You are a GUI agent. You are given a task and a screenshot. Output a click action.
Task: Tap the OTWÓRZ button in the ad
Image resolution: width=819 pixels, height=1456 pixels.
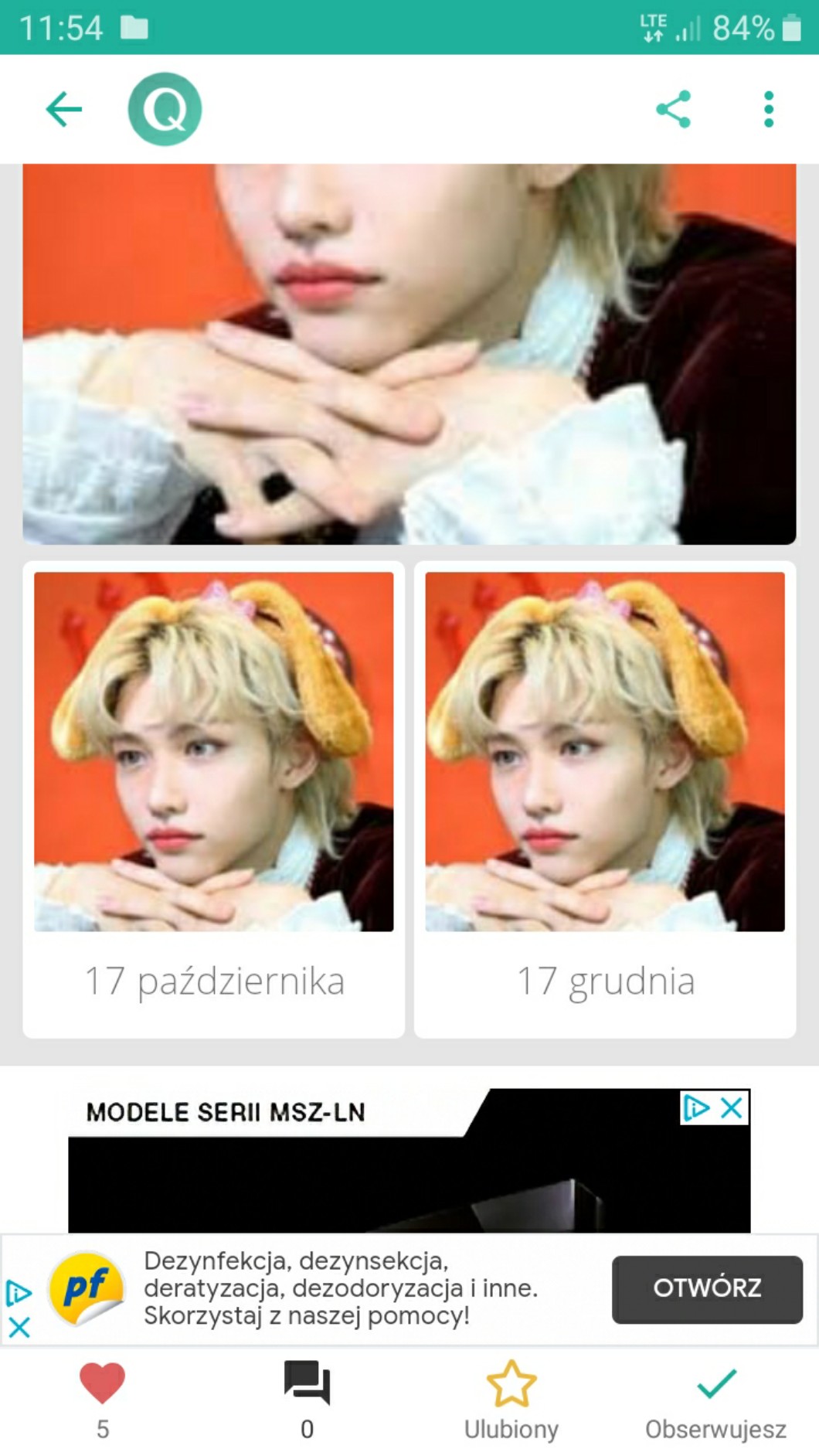[x=707, y=1288]
